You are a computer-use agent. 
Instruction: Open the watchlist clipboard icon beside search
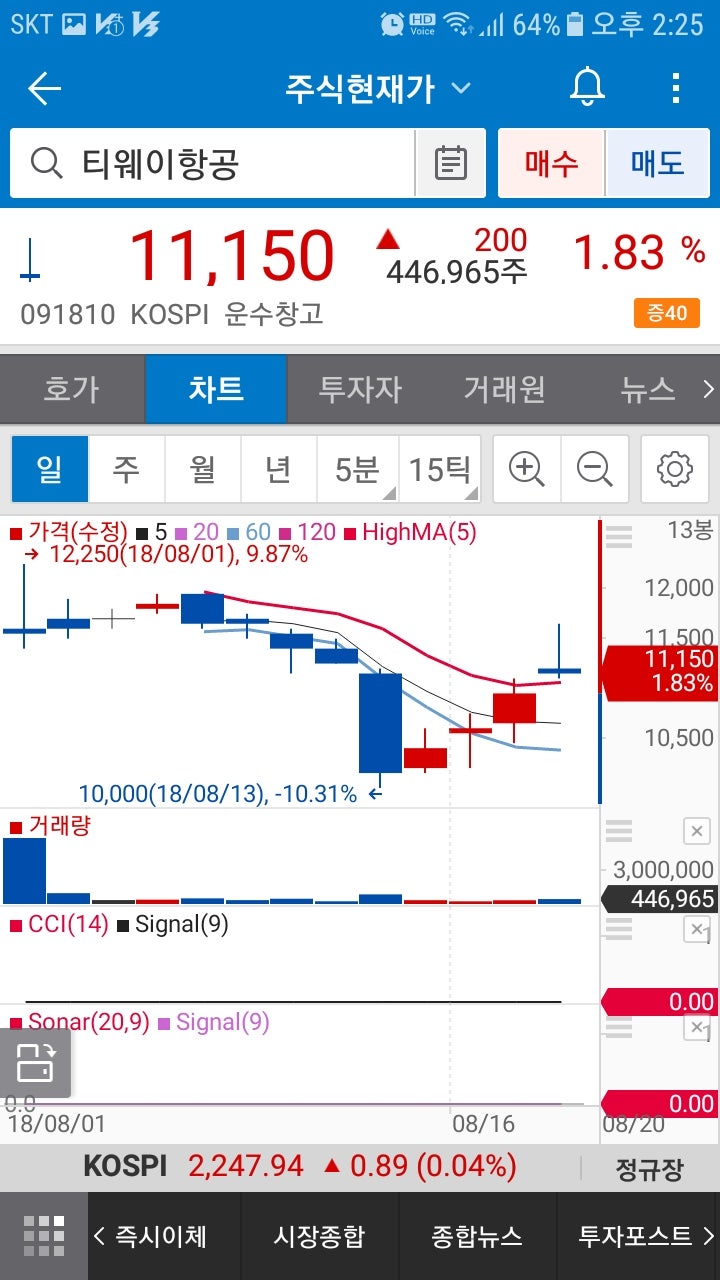451,162
